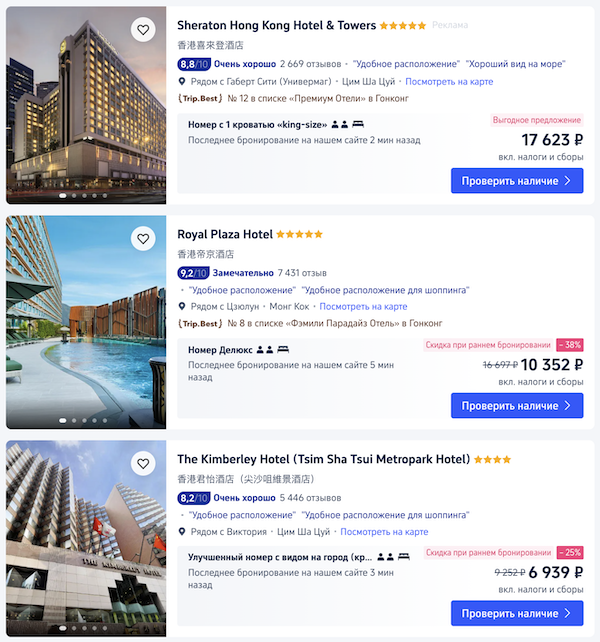View The Kimberley Hotel on the map
The height and width of the screenshot is (642, 600).
coord(384,532)
